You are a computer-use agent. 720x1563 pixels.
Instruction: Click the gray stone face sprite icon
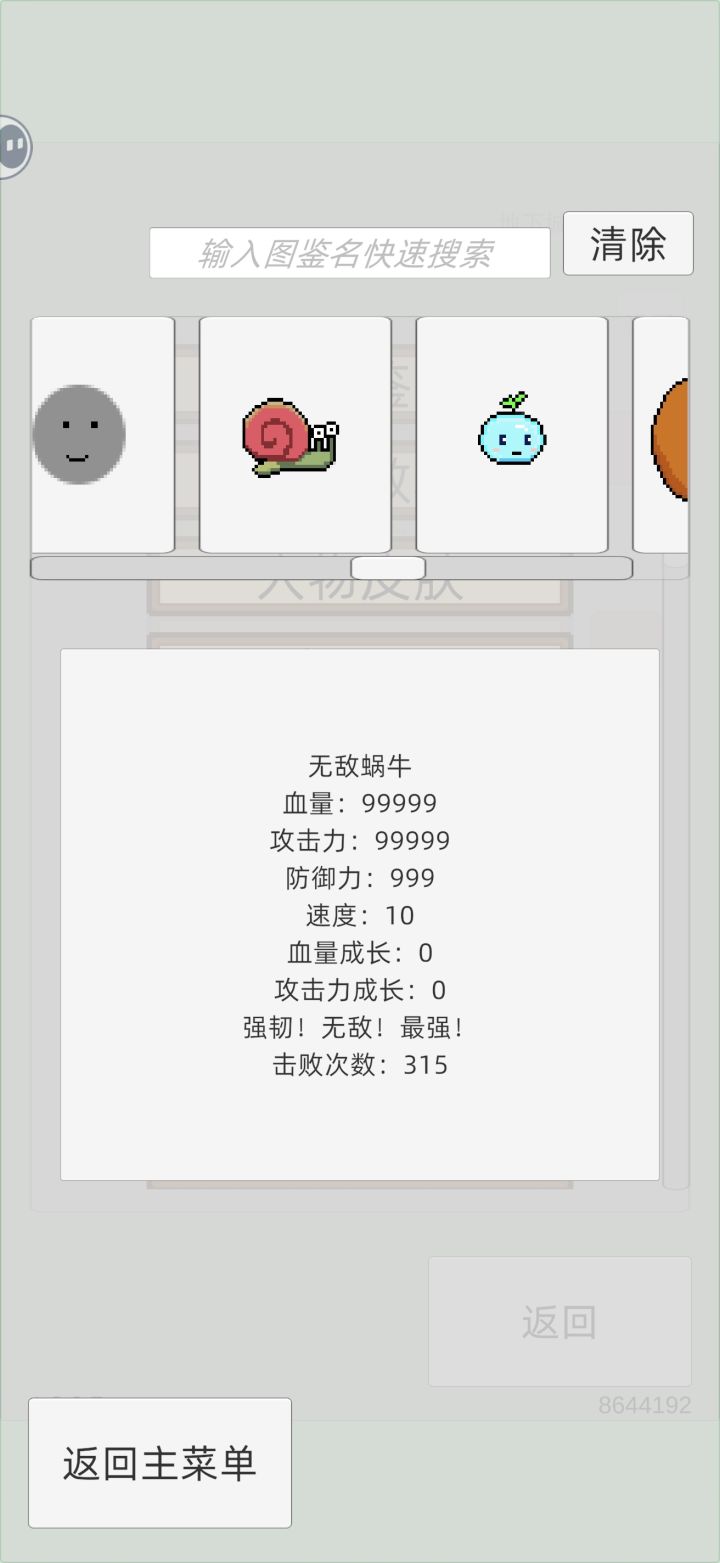click(80, 434)
